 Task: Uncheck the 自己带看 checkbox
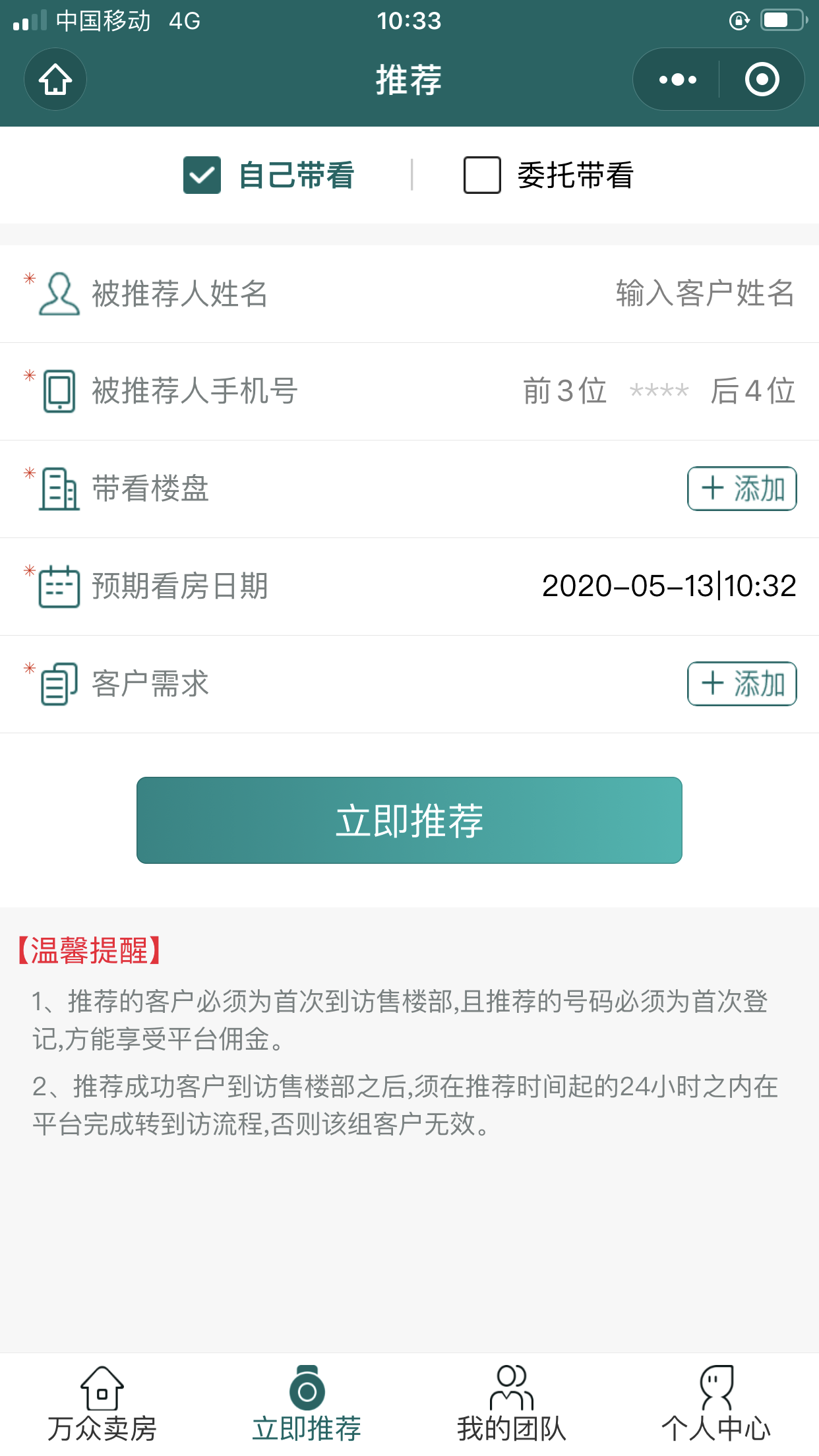point(202,175)
